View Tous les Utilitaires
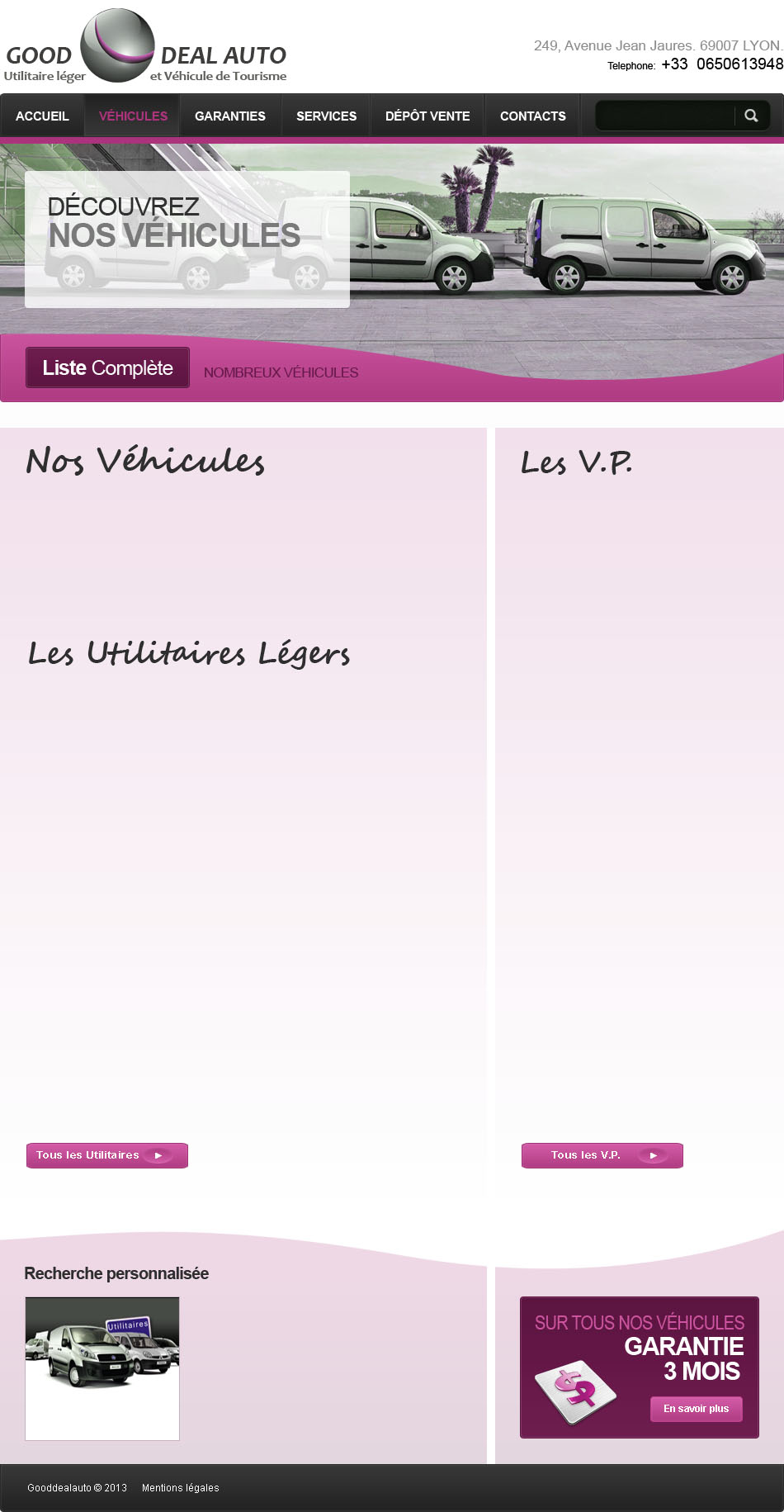This screenshot has width=784, height=1512. (x=107, y=1155)
